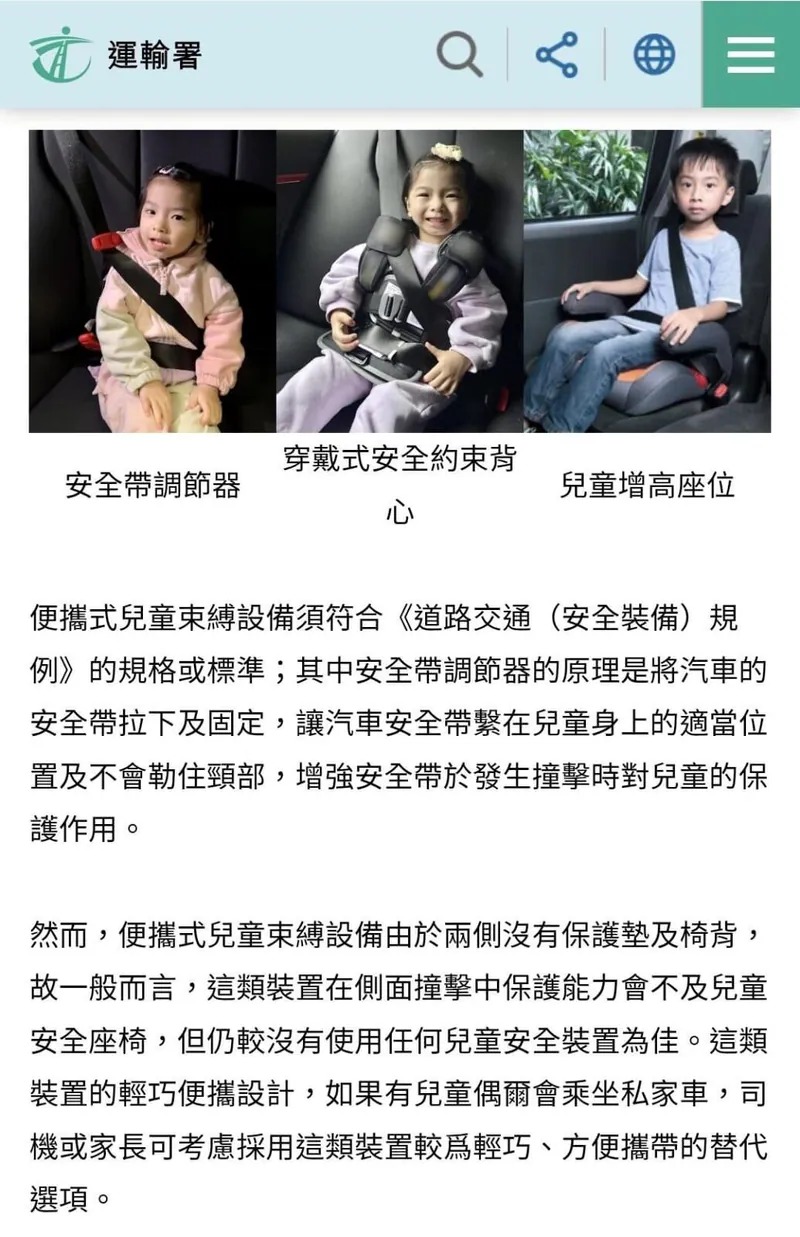This screenshot has width=800, height=1237.
Task: Open the hamburger menu
Action: pyautogui.click(x=751, y=54)
